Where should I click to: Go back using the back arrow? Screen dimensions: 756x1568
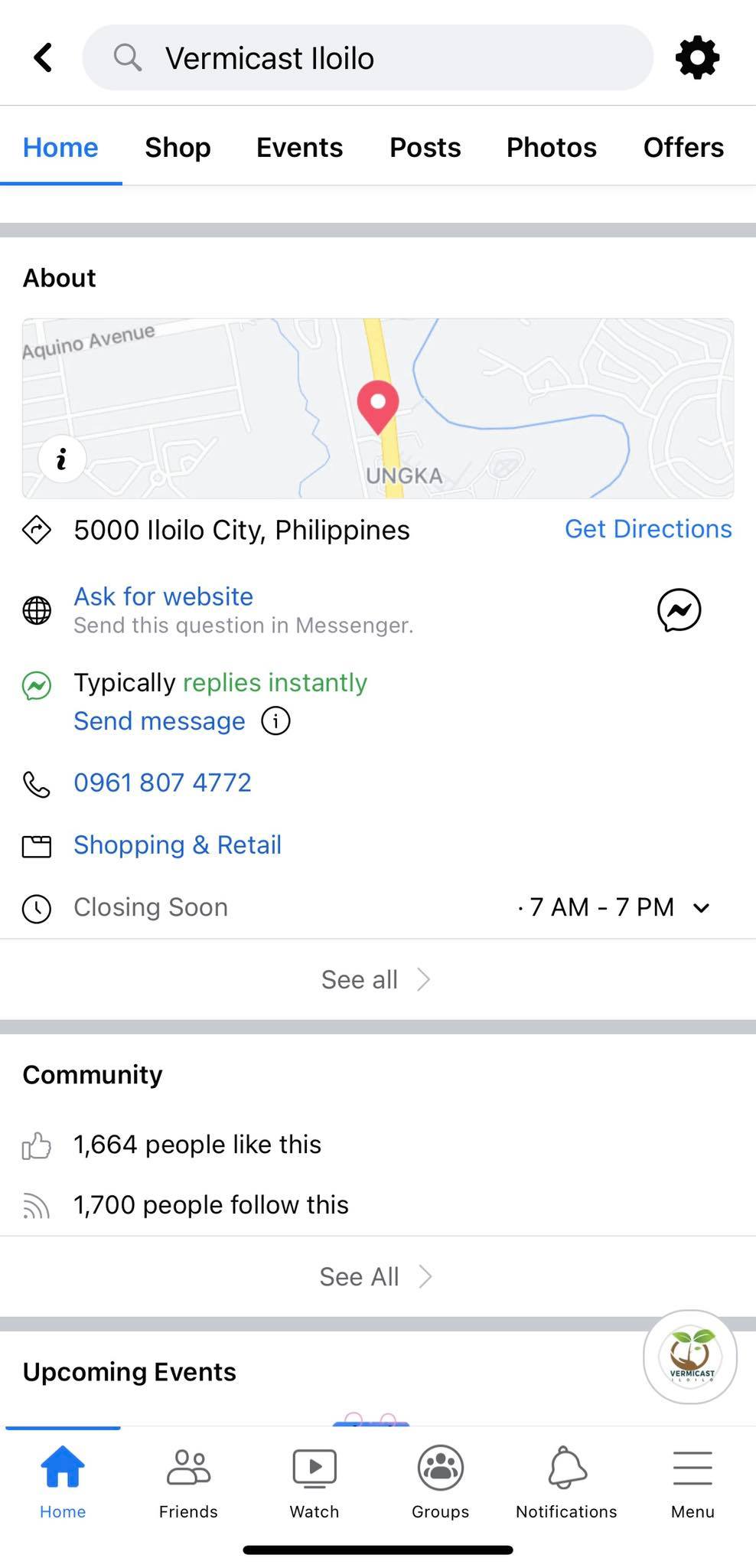click(44, 57)
